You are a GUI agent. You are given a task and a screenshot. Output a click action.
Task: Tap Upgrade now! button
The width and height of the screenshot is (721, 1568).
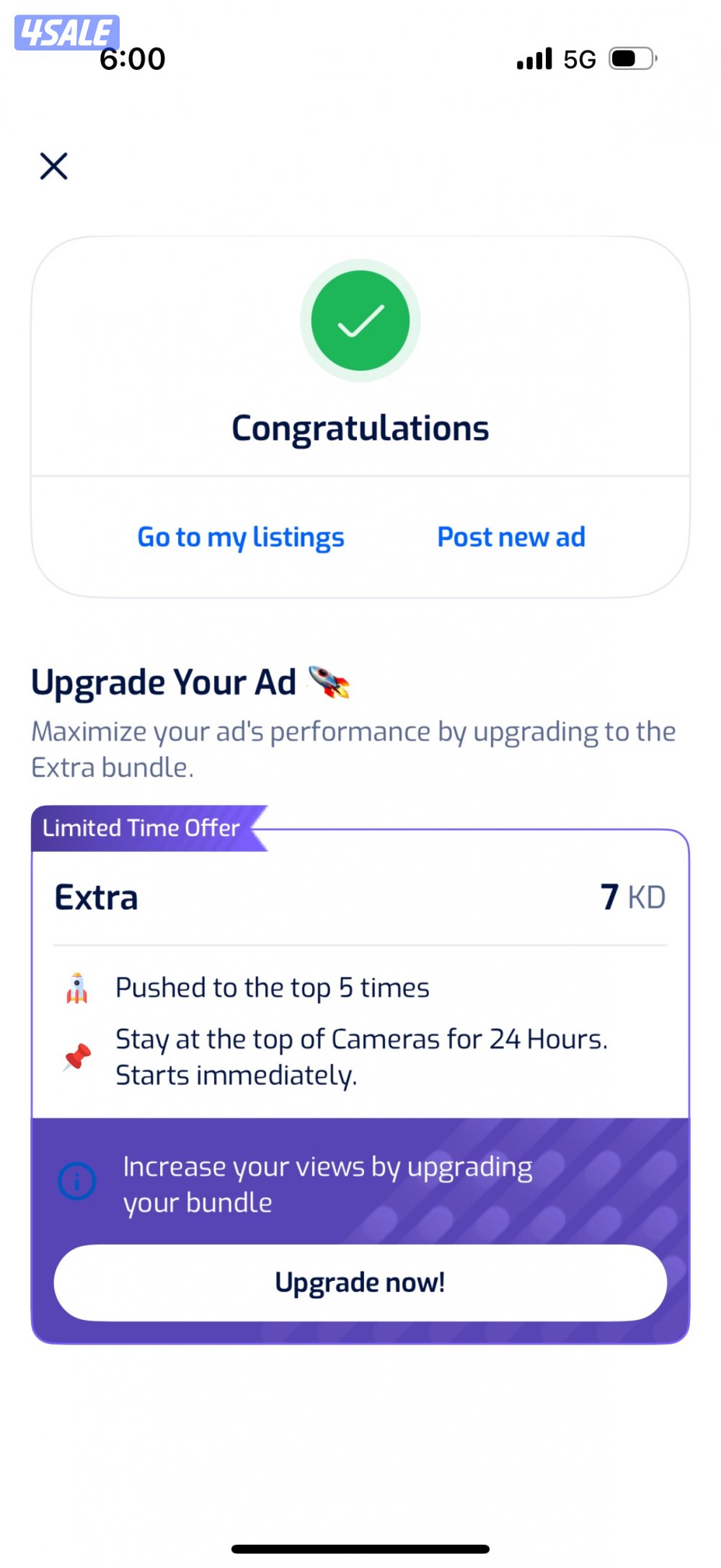point(360,1282)
